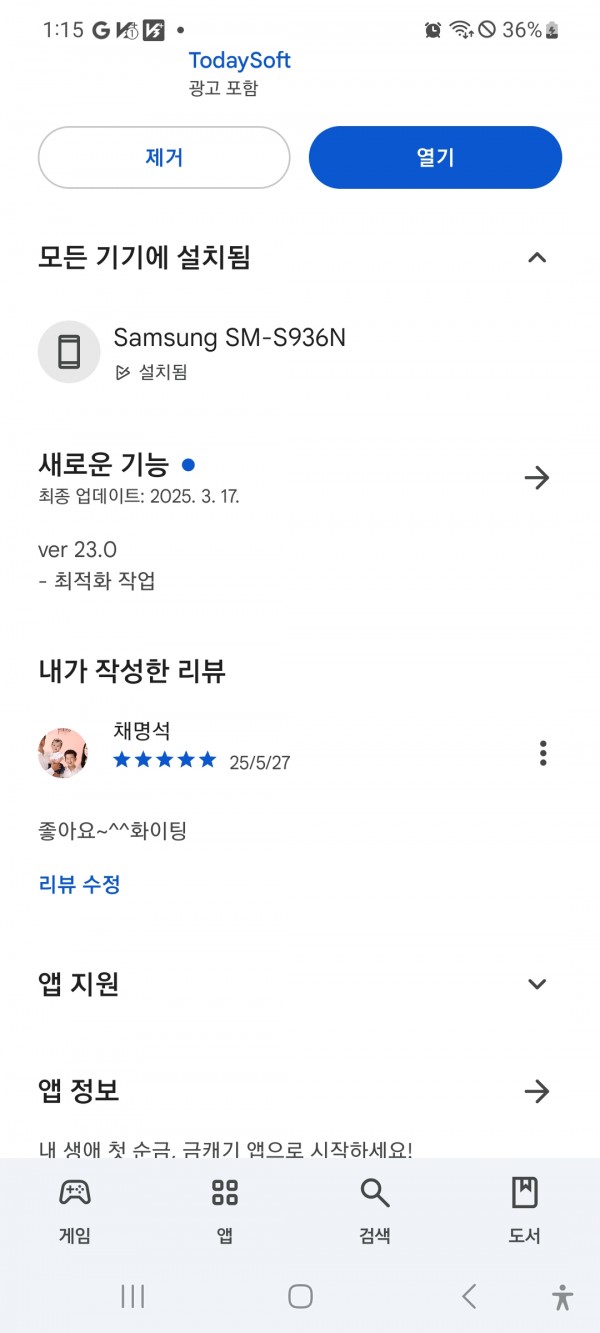Viewport: 600px width, 1333px height.
Task: Select the 도서 tab
Action: 524,1210
